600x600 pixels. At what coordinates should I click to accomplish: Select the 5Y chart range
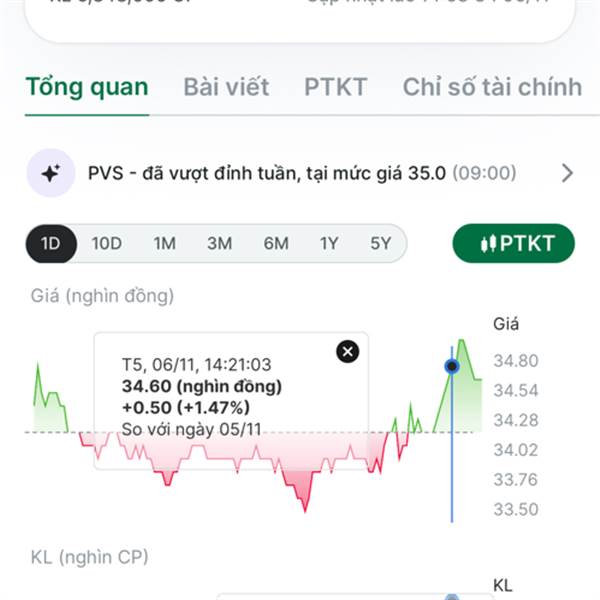(381, 244)
